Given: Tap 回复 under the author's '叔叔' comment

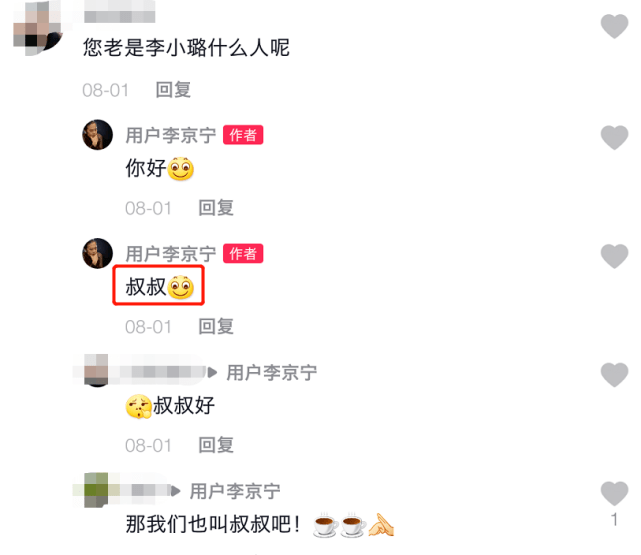Looking at the screenshot, I should 216,326.
